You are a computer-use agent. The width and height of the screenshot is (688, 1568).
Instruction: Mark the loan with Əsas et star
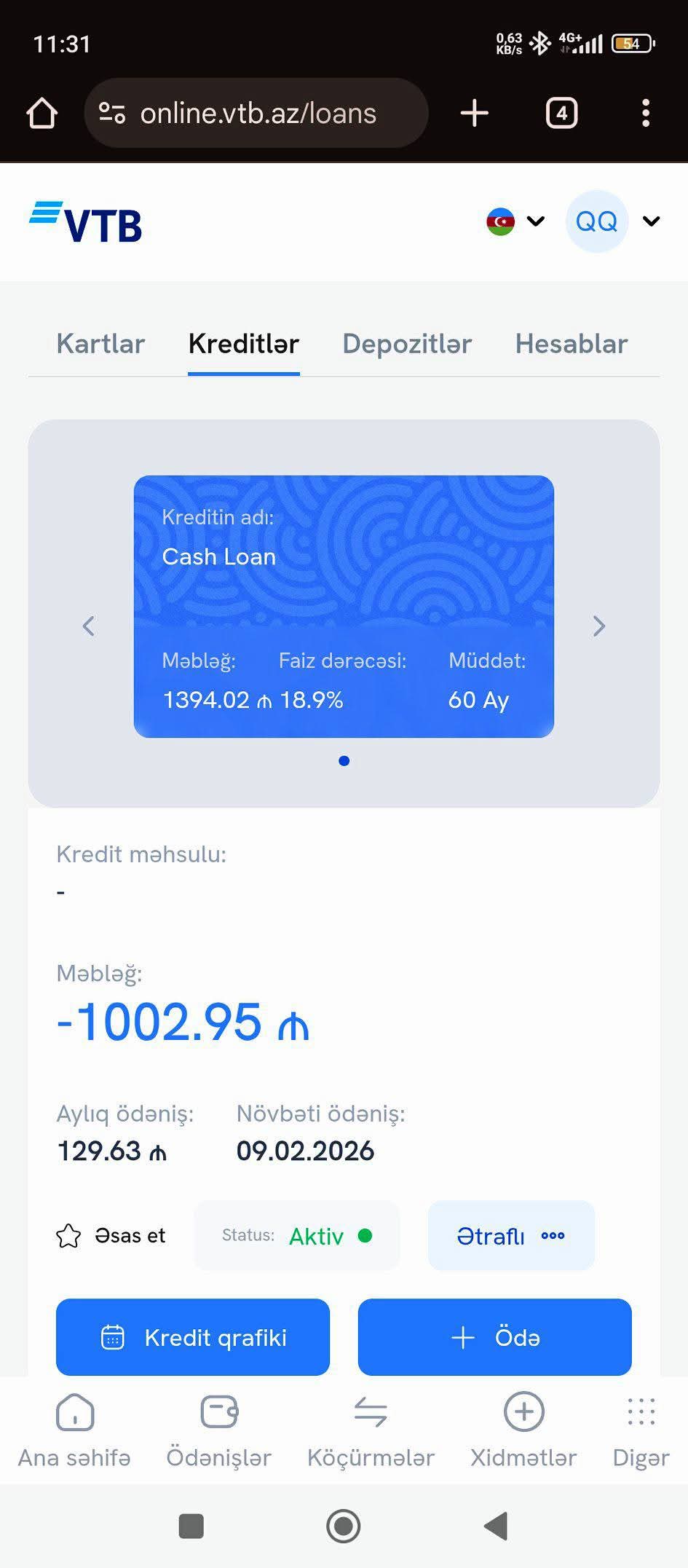111,1236
